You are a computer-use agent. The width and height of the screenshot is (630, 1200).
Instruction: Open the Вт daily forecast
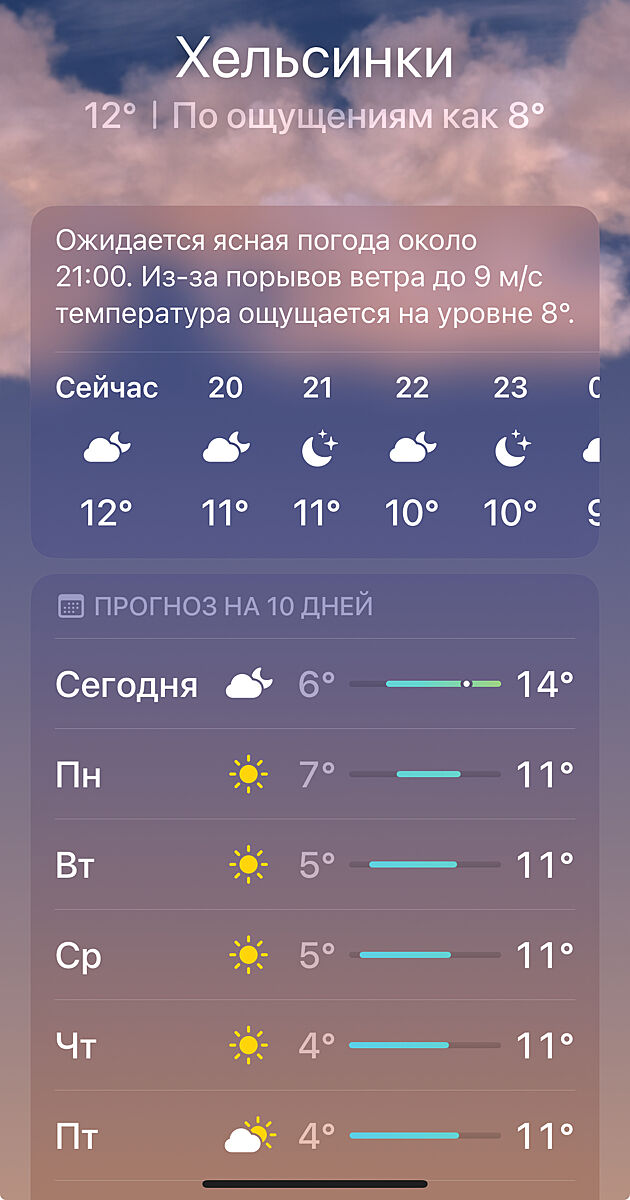(x=315, y=865)
